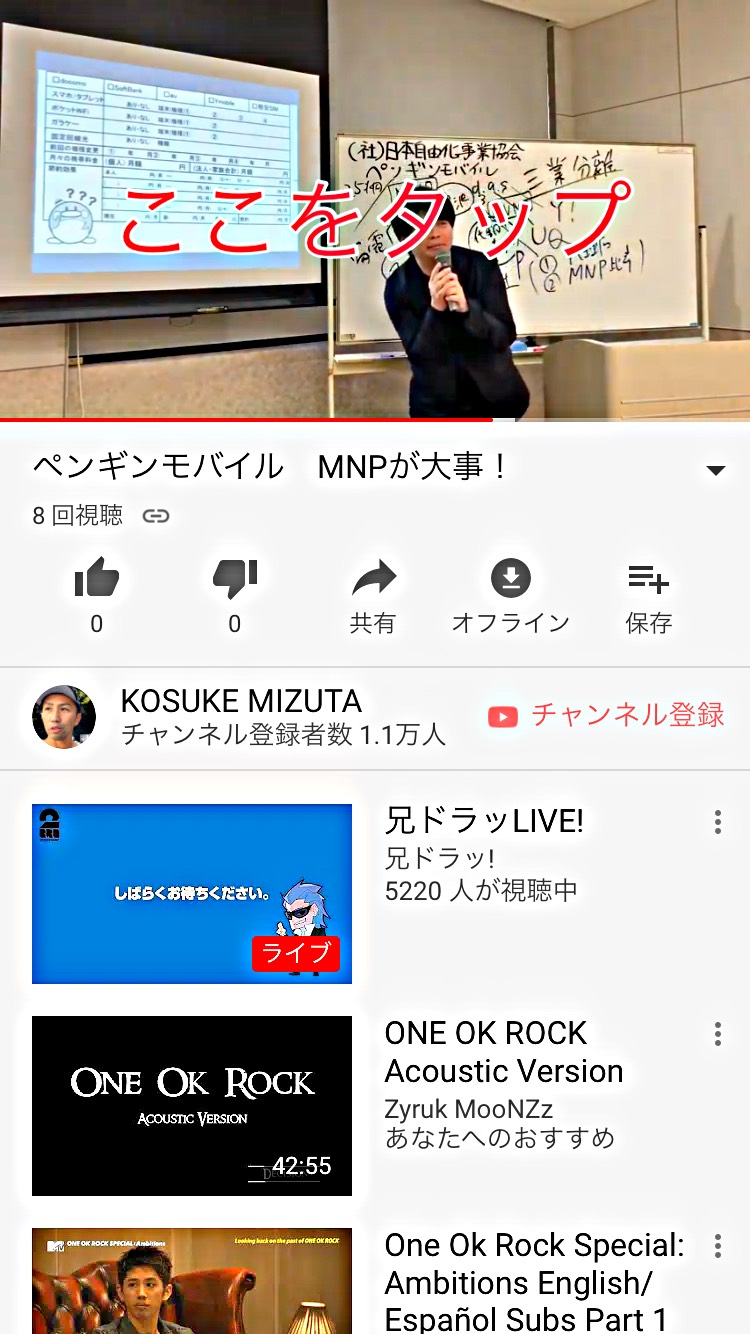
Task: Open options for One Ok Rock Special
Action: pyautogui.click(x=717, y=1246)
